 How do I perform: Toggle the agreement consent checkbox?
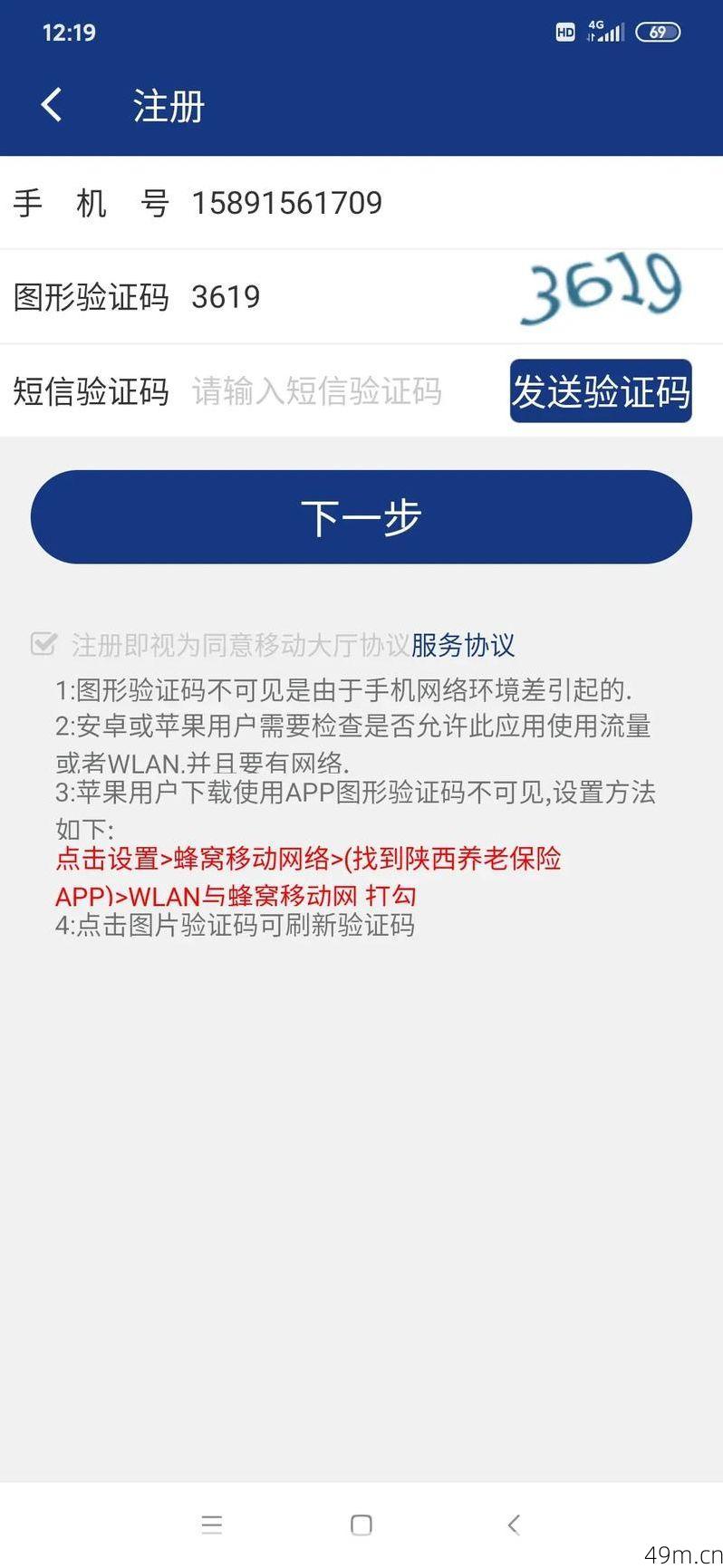pos(43,643)
